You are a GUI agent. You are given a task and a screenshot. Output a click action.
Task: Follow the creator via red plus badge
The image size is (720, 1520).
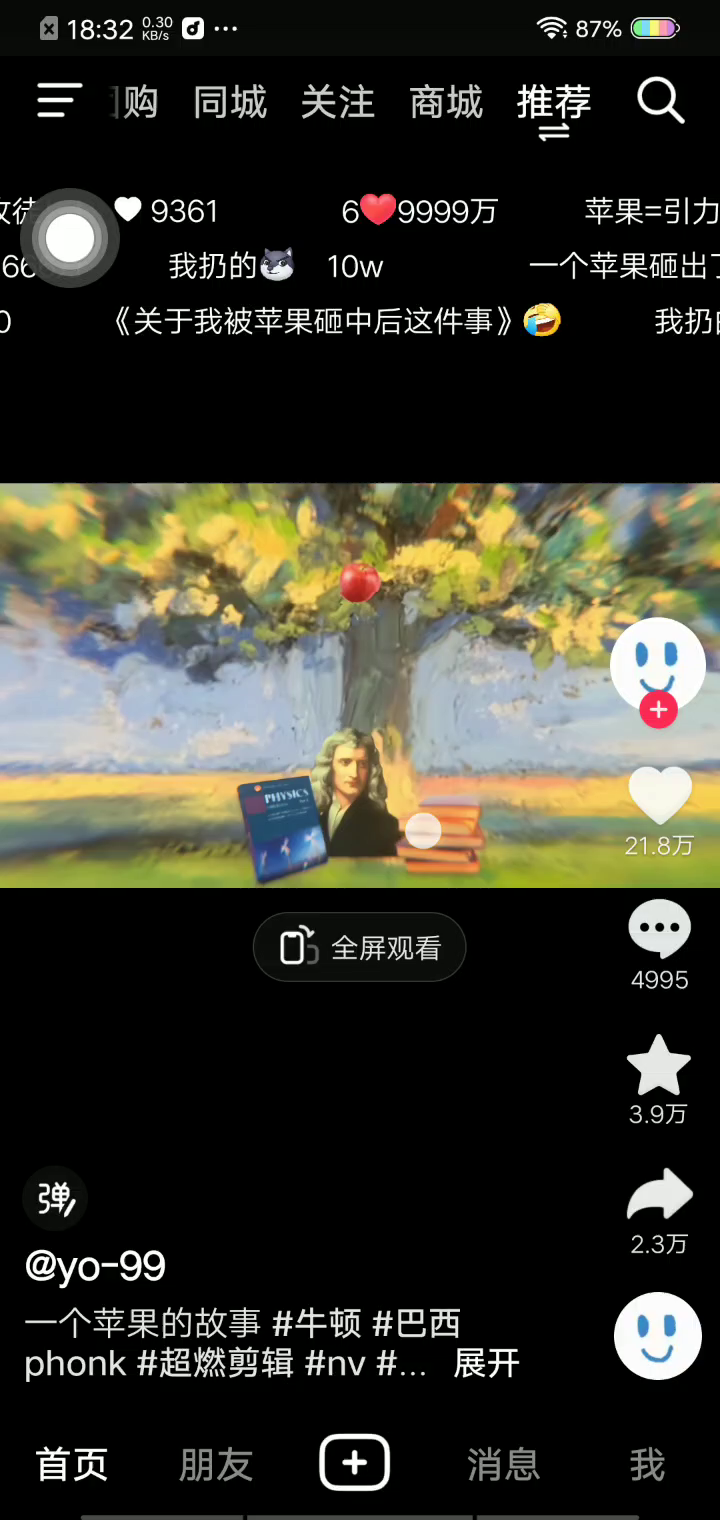[658, 710]
